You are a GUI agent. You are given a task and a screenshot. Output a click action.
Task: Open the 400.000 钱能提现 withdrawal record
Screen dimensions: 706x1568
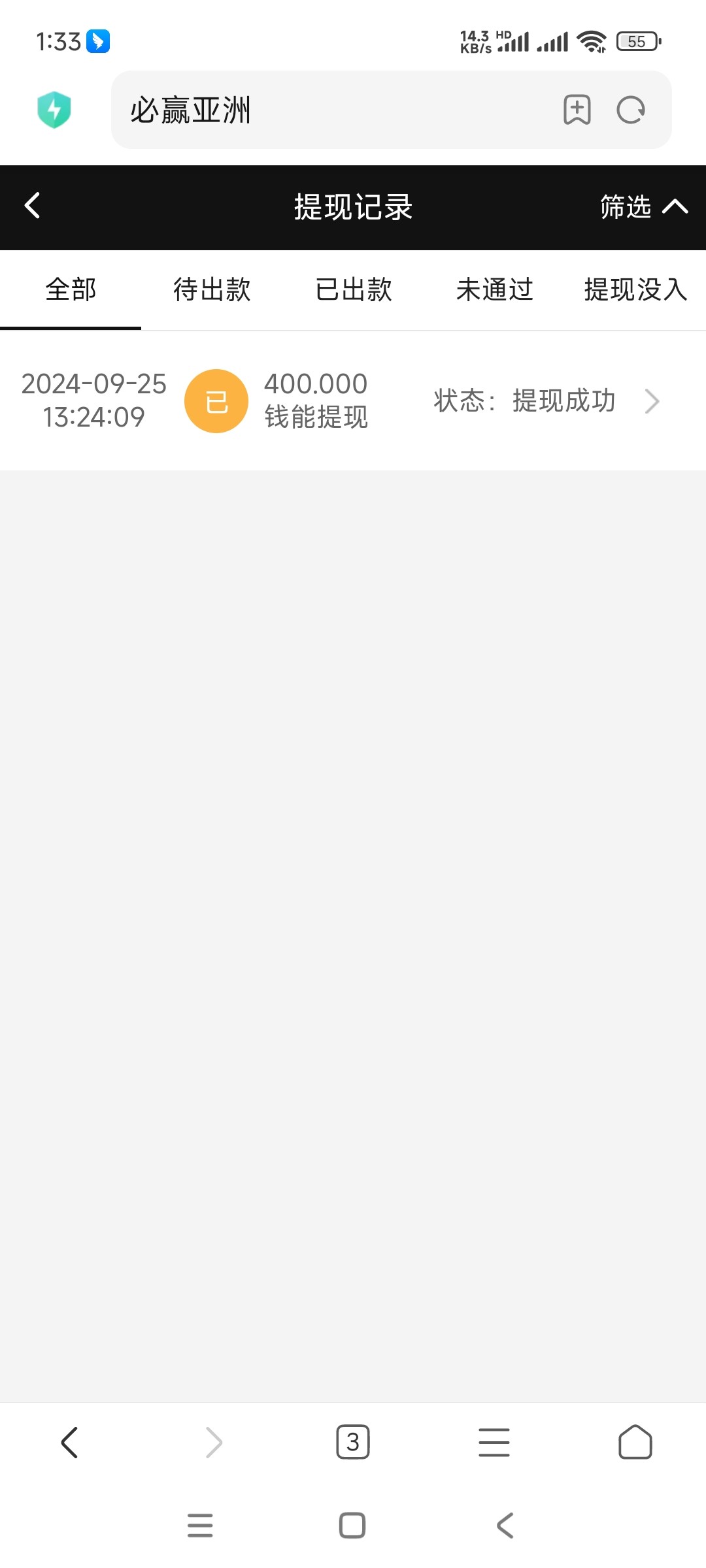click(x=353, y=400)
